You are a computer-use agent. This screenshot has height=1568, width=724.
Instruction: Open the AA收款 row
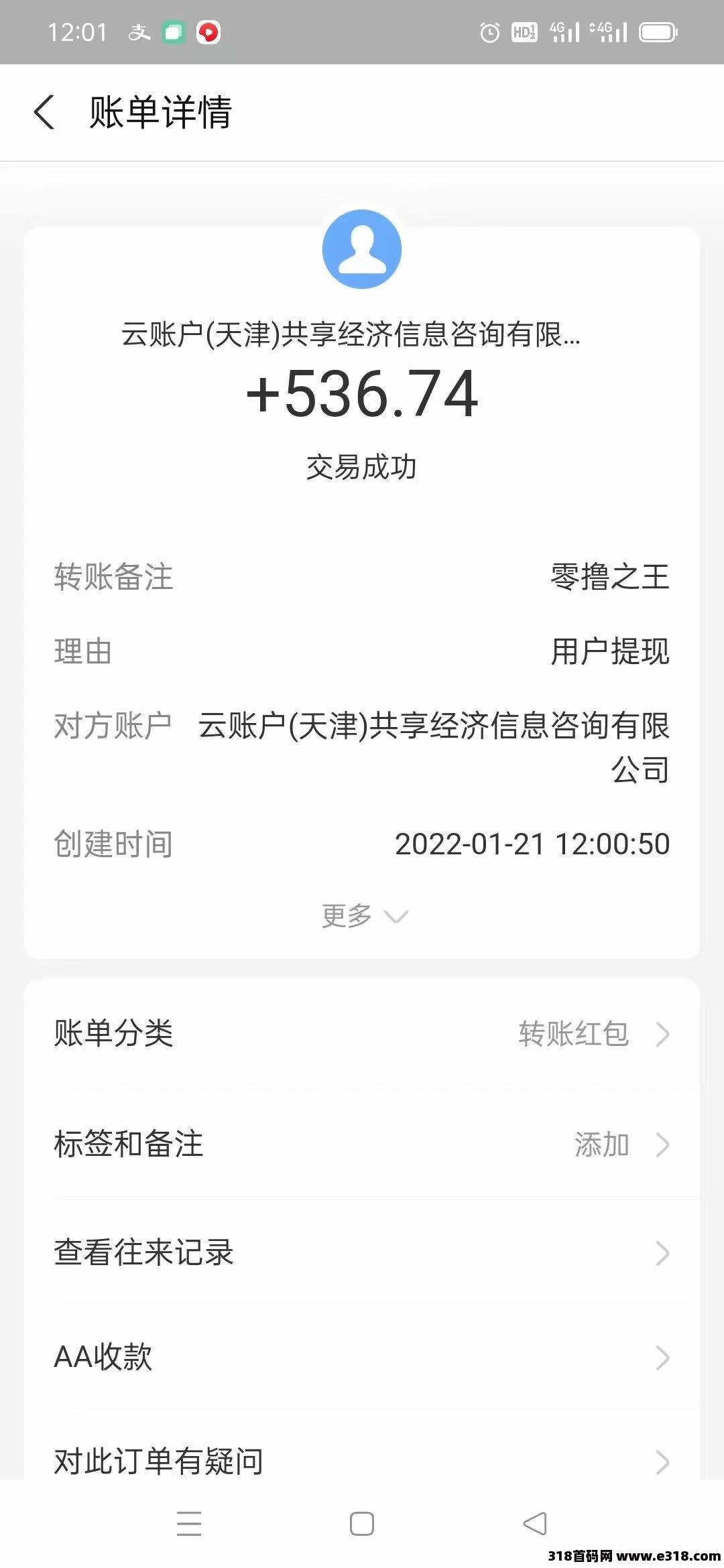[x=362, y=1357]
